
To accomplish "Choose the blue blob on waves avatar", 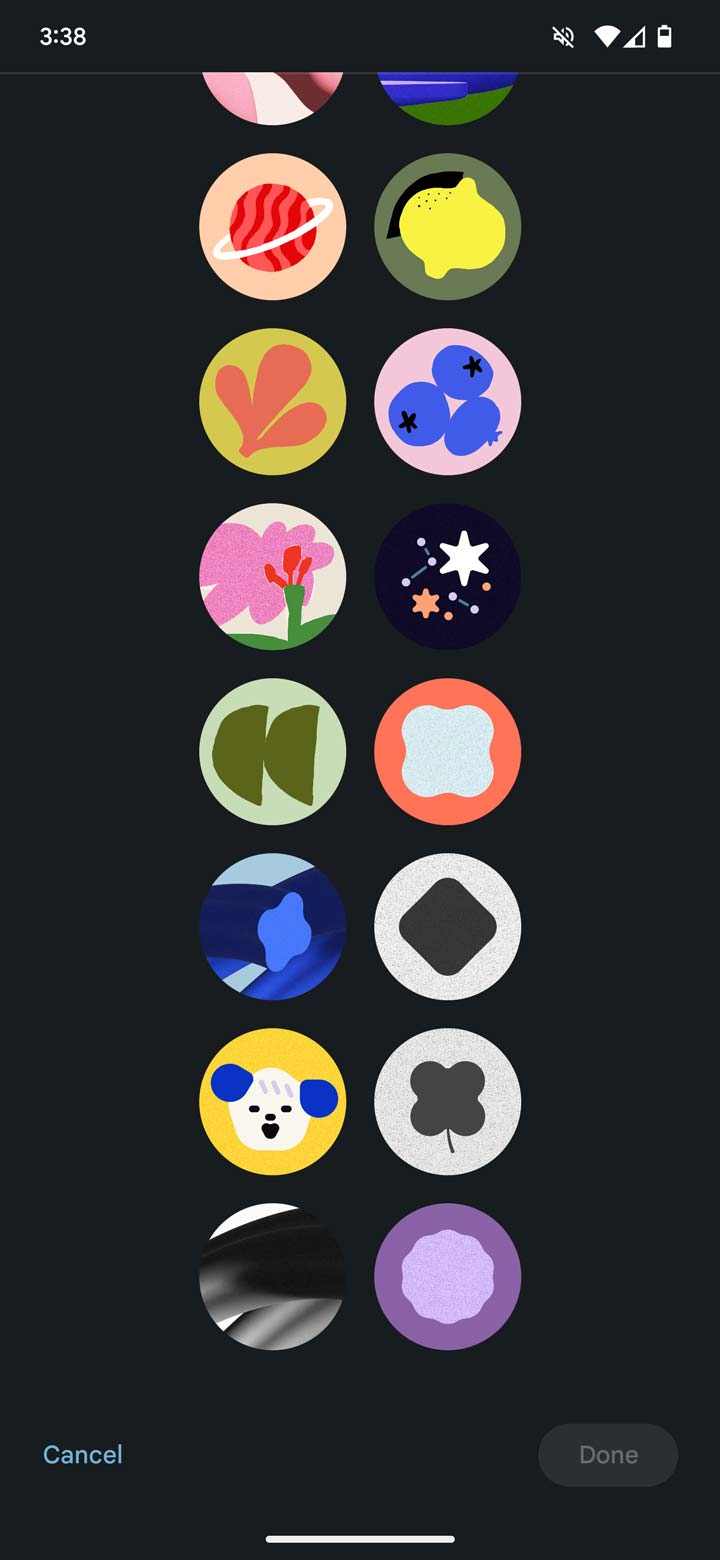I will [x=273, y=926].
